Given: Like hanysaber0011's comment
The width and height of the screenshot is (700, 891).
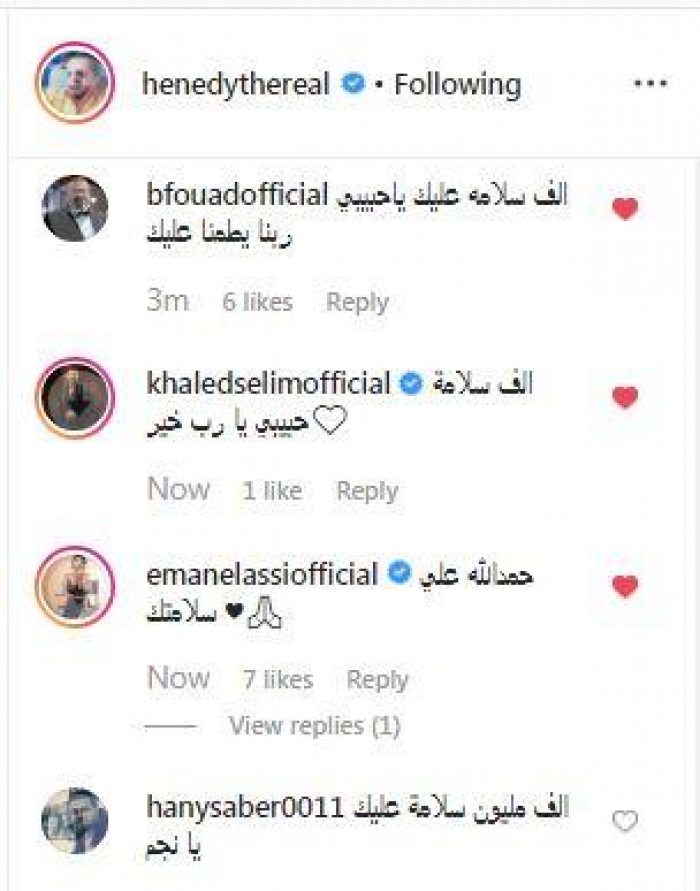Looking at the screenshot, I should (x=625, y=822).
